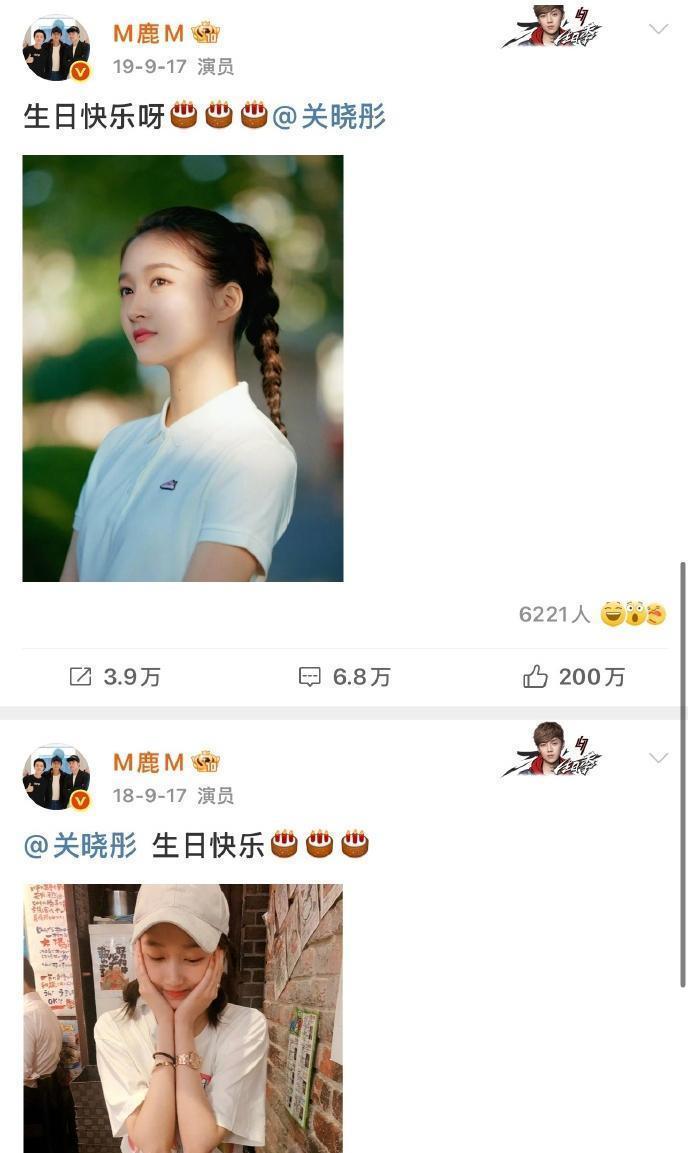The width and height of the screenshot is (688, 1153).
Task: Expand the dropdown arrow on the 19-9-17 post
Action: tap(658, 29)
